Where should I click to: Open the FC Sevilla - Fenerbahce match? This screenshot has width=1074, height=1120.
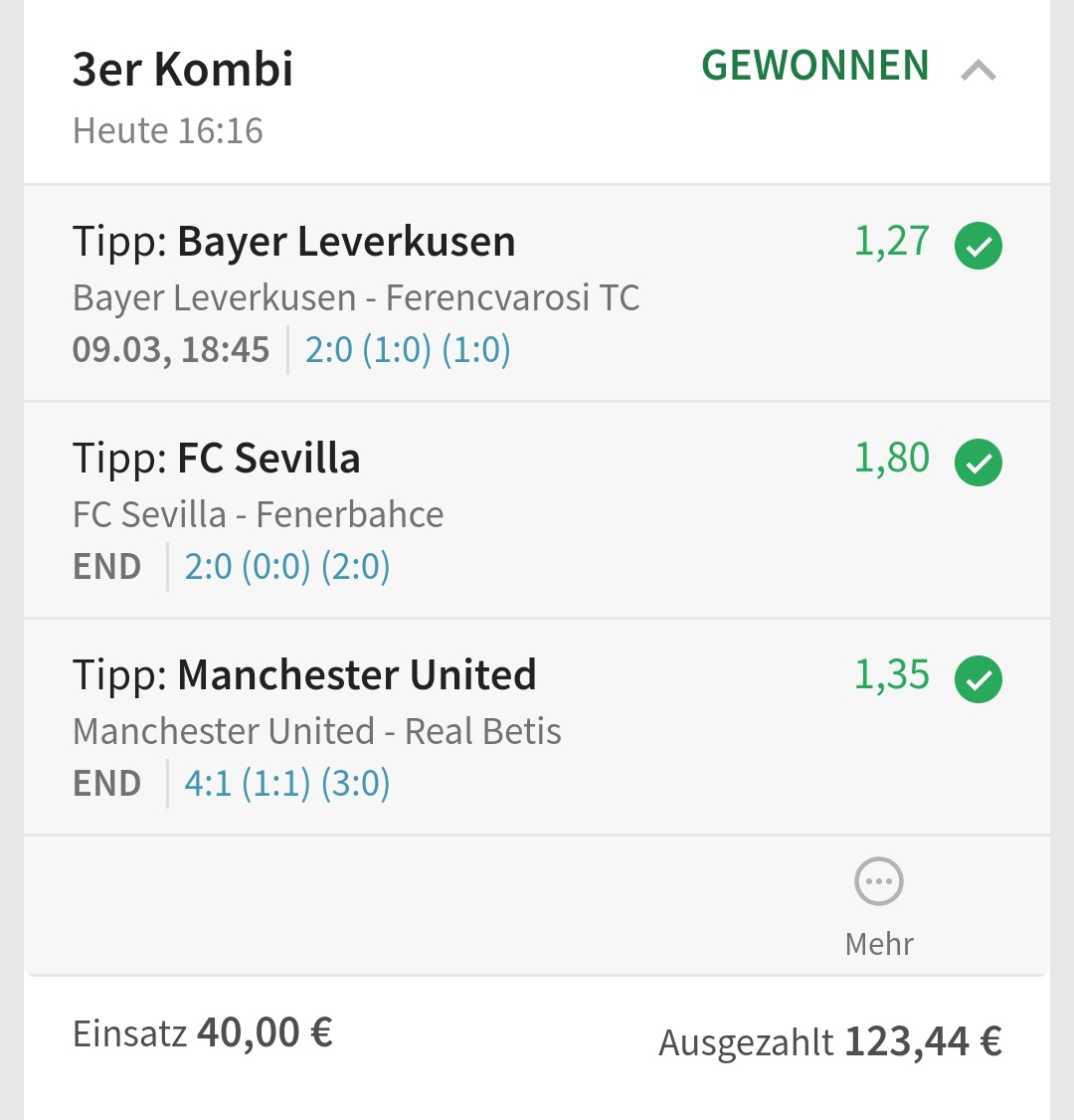[259, 514]
